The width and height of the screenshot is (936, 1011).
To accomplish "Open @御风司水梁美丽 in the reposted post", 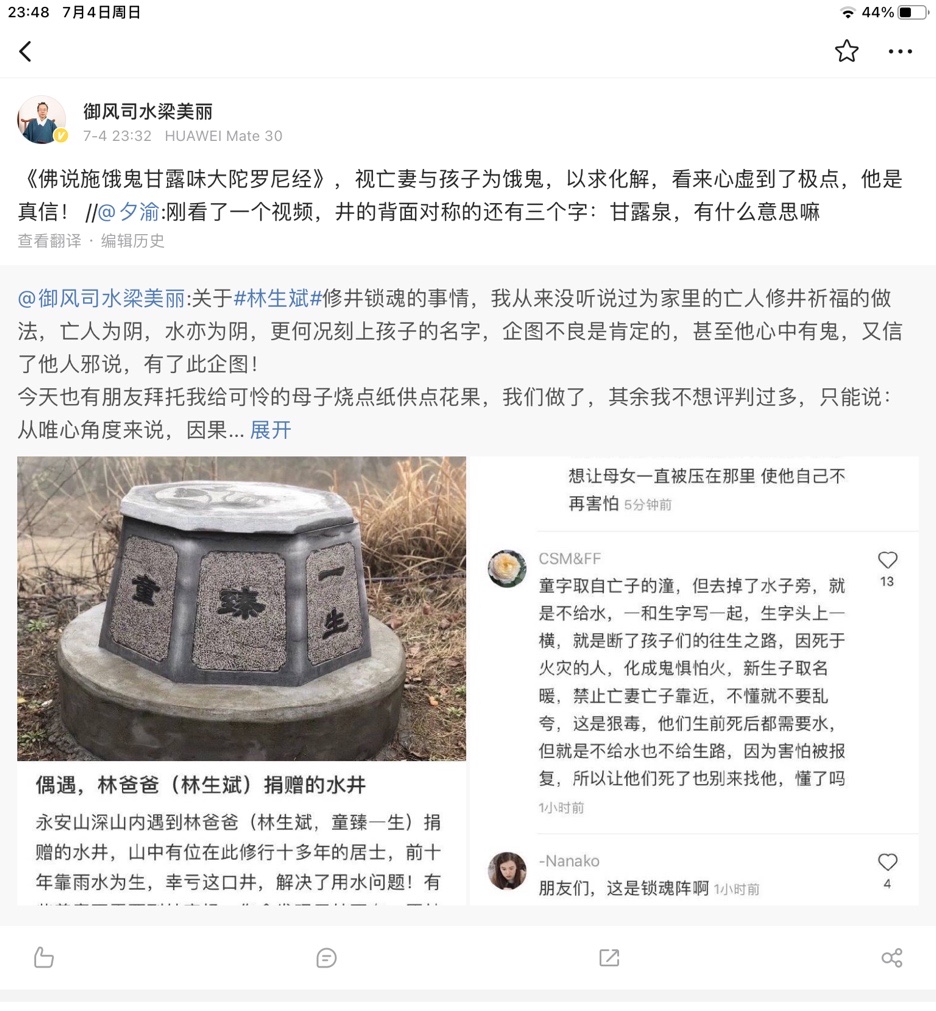I will click(102, 298).
